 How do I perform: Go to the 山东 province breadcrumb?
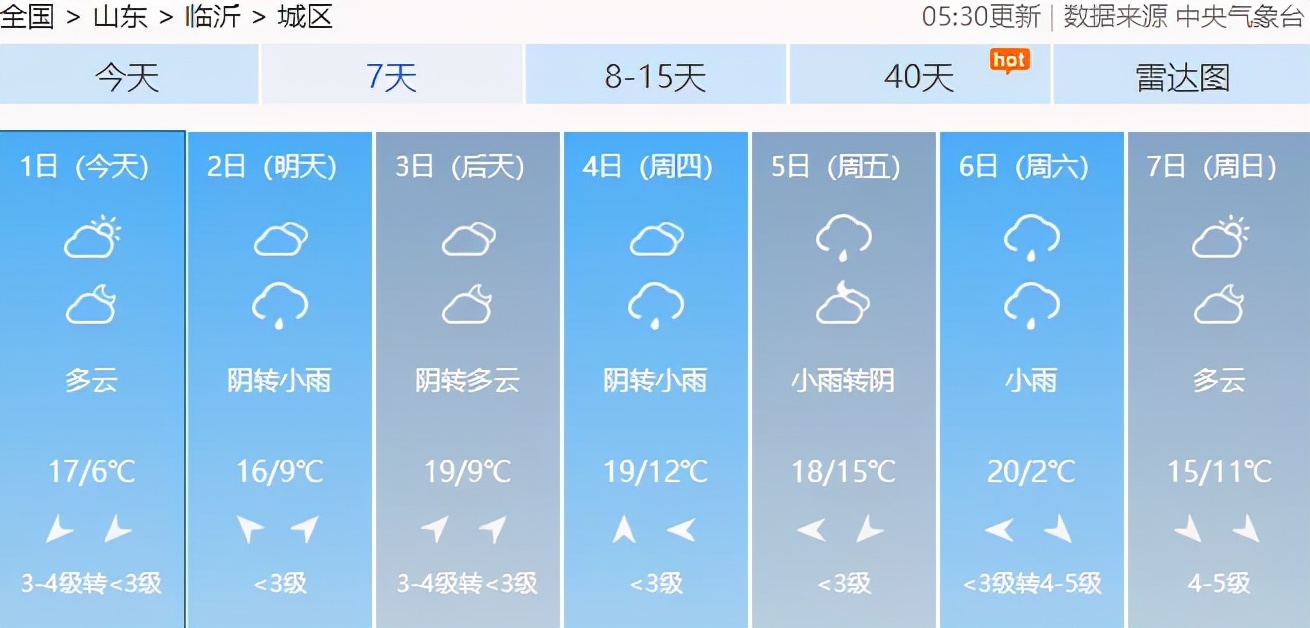point(119,16)
